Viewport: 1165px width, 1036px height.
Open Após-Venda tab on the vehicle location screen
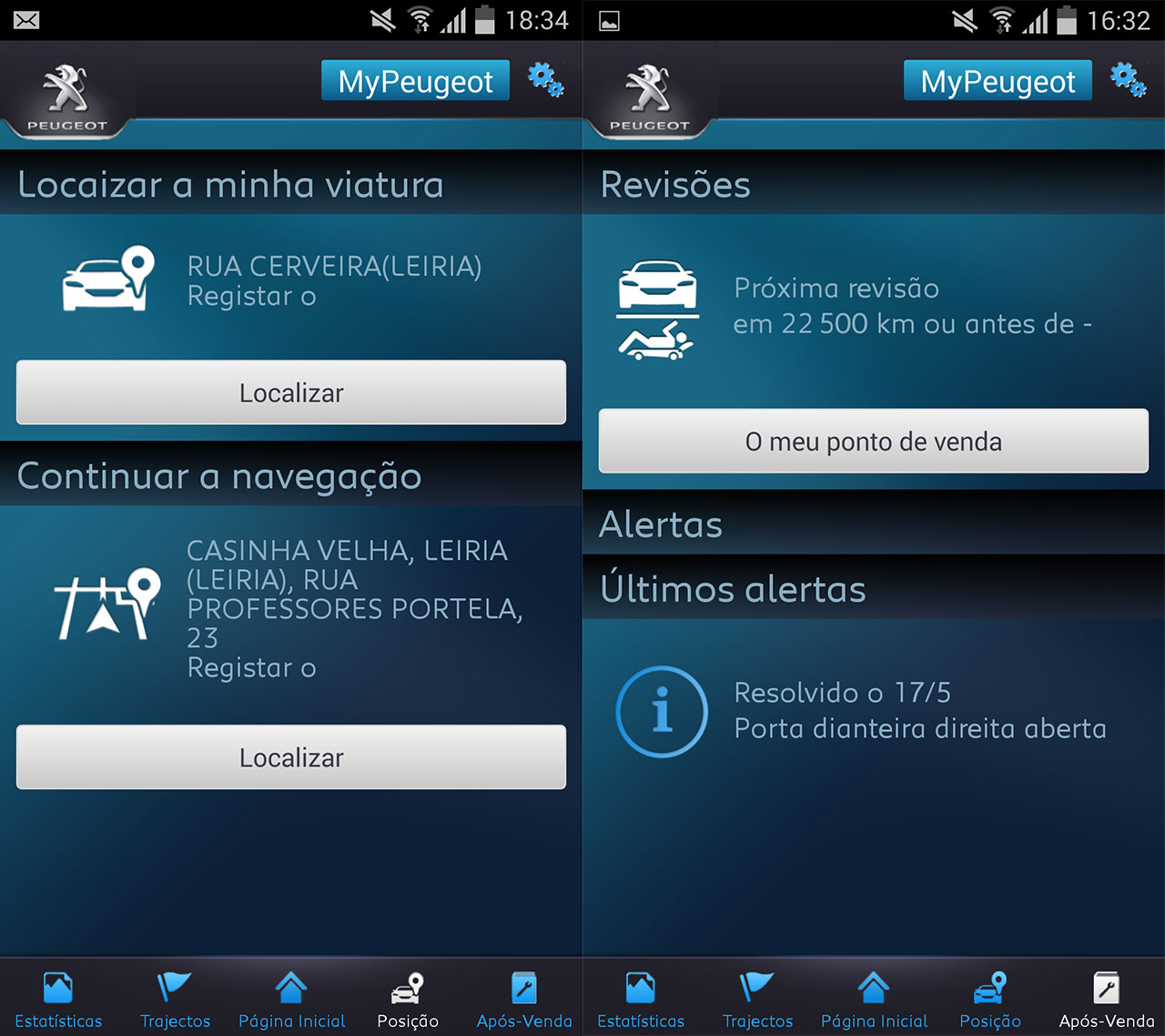524,998
